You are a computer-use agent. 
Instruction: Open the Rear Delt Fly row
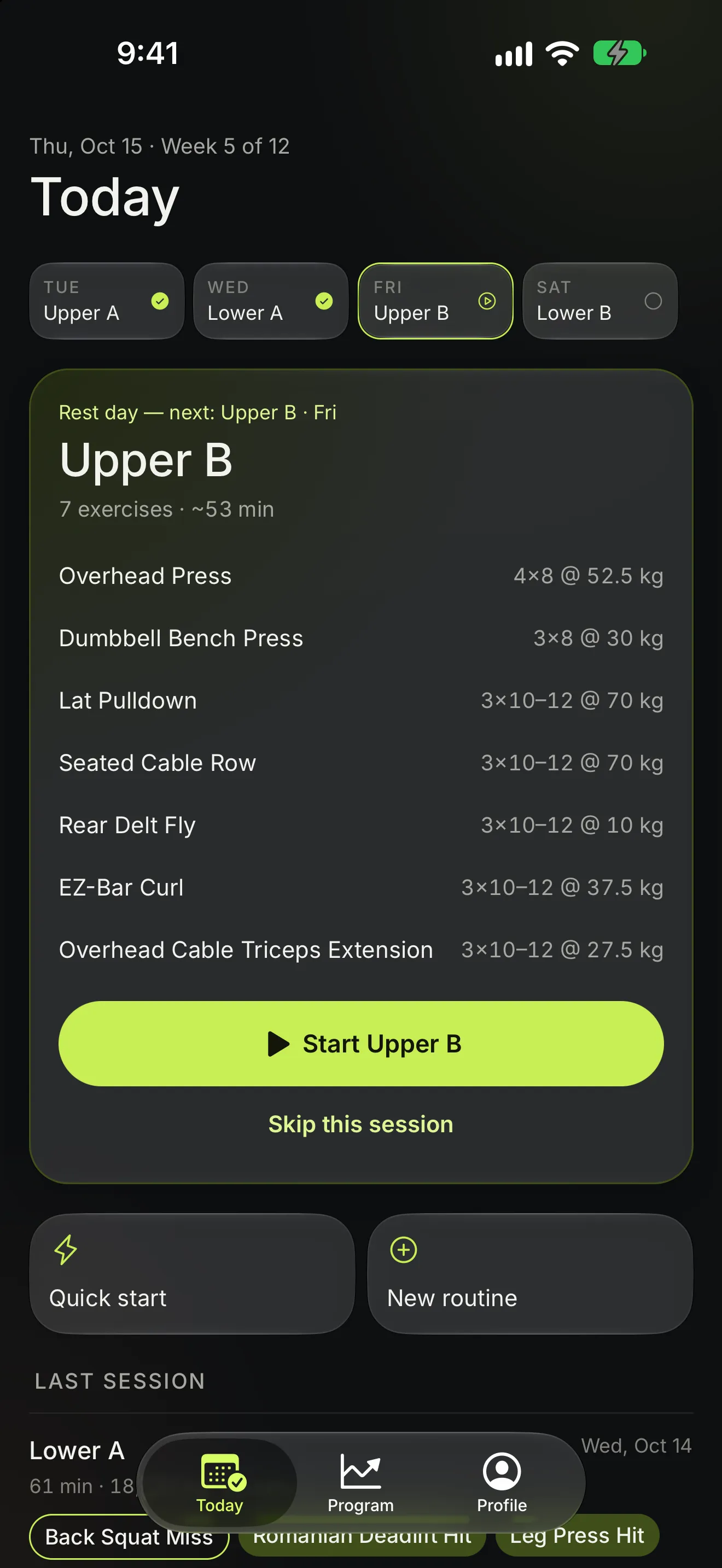[361, 825]
